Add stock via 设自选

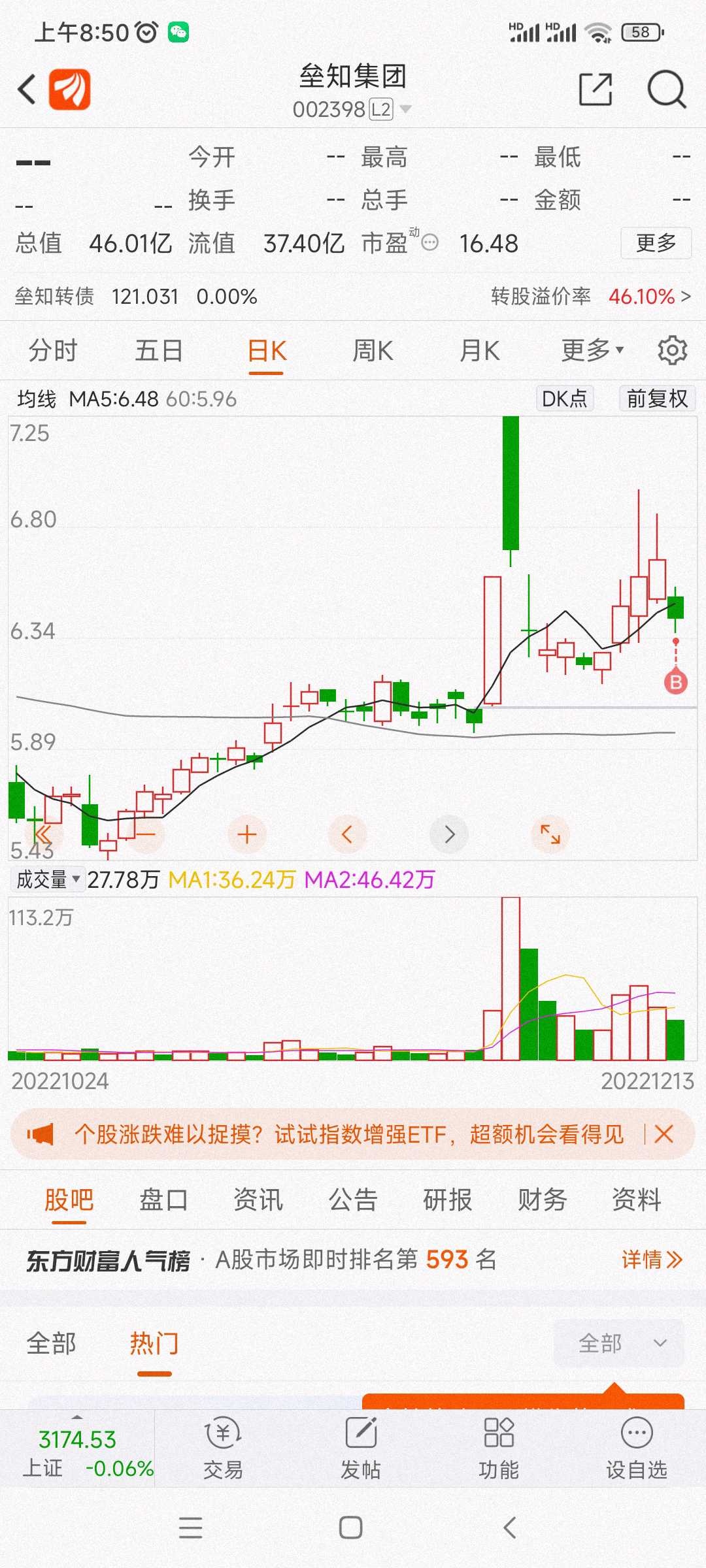(x=636, y=1448)
